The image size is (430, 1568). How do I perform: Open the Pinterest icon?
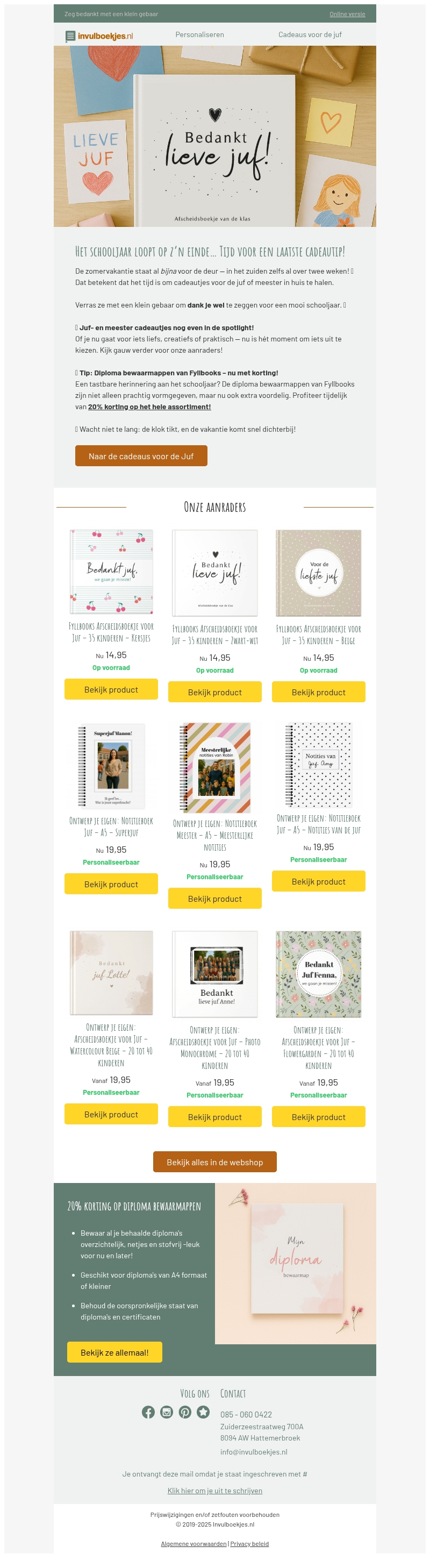tap(185, 1412)
